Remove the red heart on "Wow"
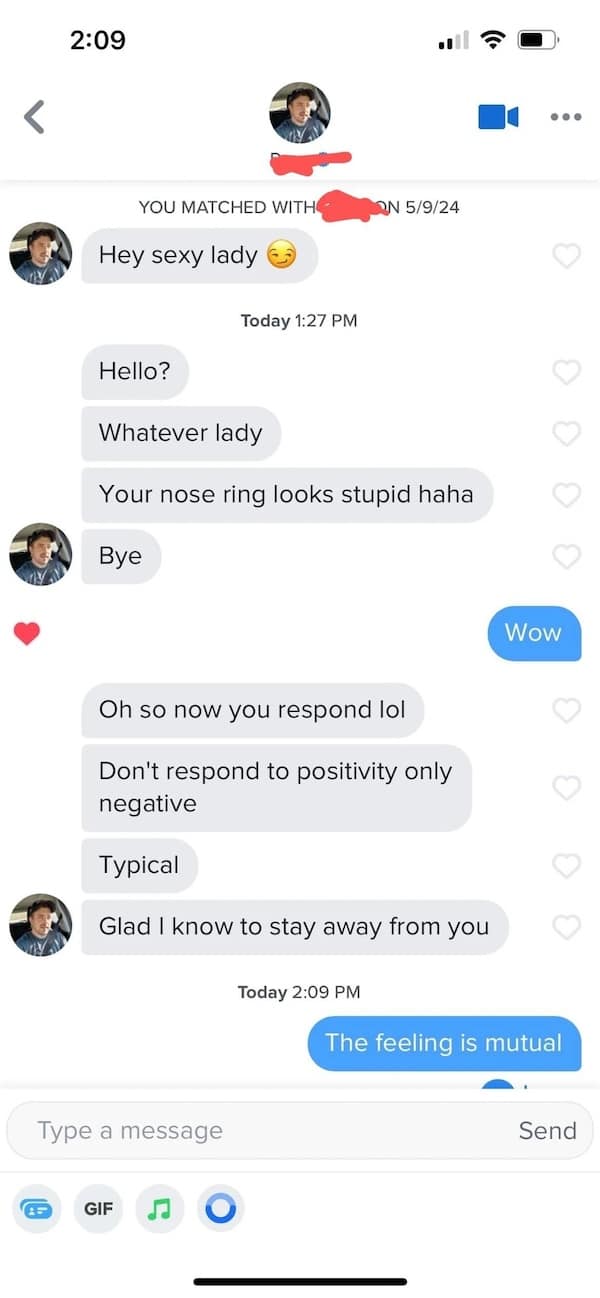Image resolution: width=600 pixels, height=1298 pixels. pos(28,633)
